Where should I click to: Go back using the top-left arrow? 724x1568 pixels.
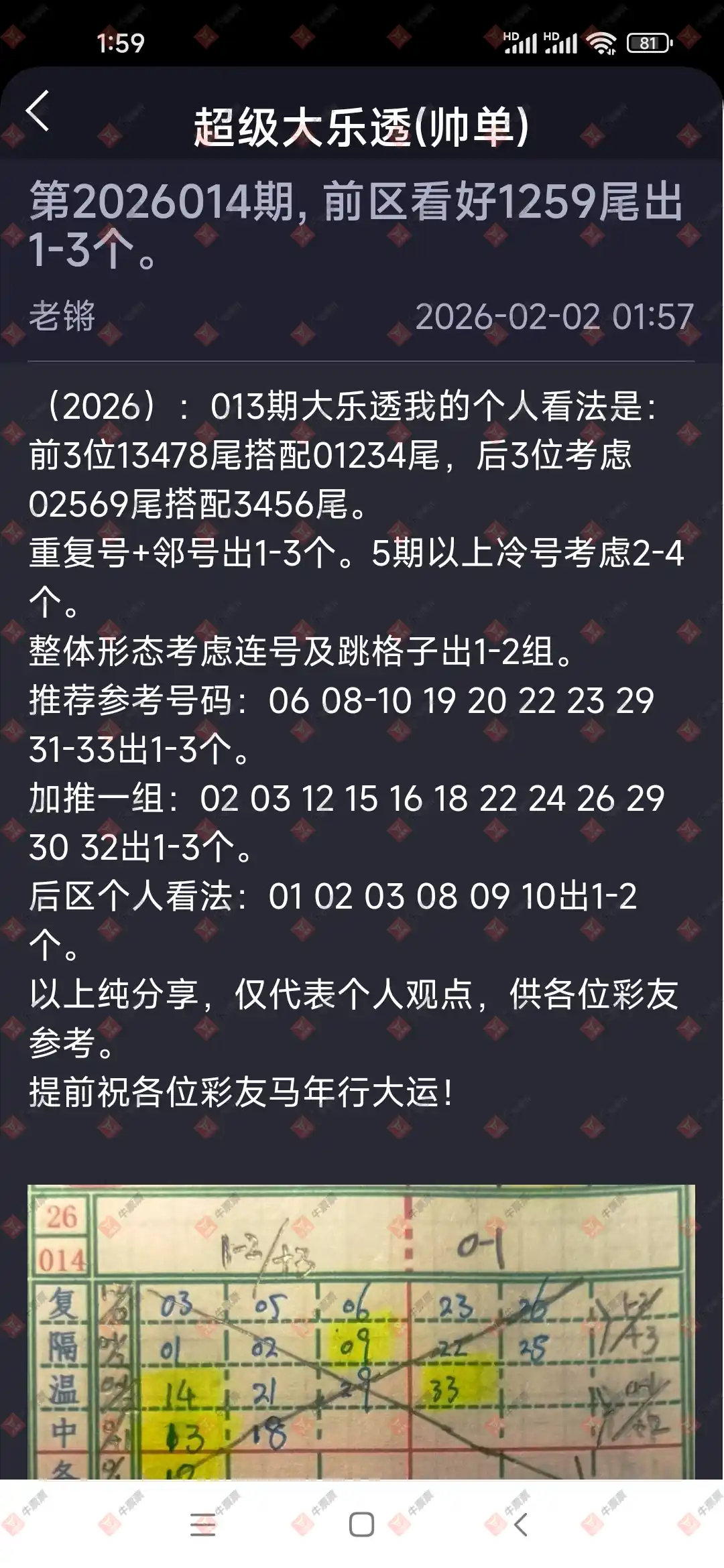(38, 111)
